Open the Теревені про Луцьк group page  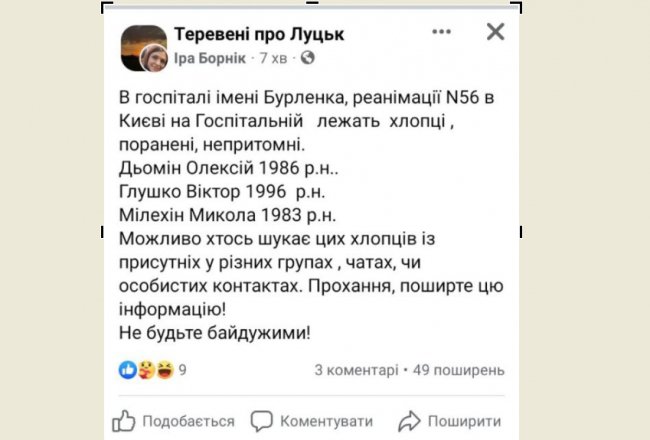(x=259, y=34)
